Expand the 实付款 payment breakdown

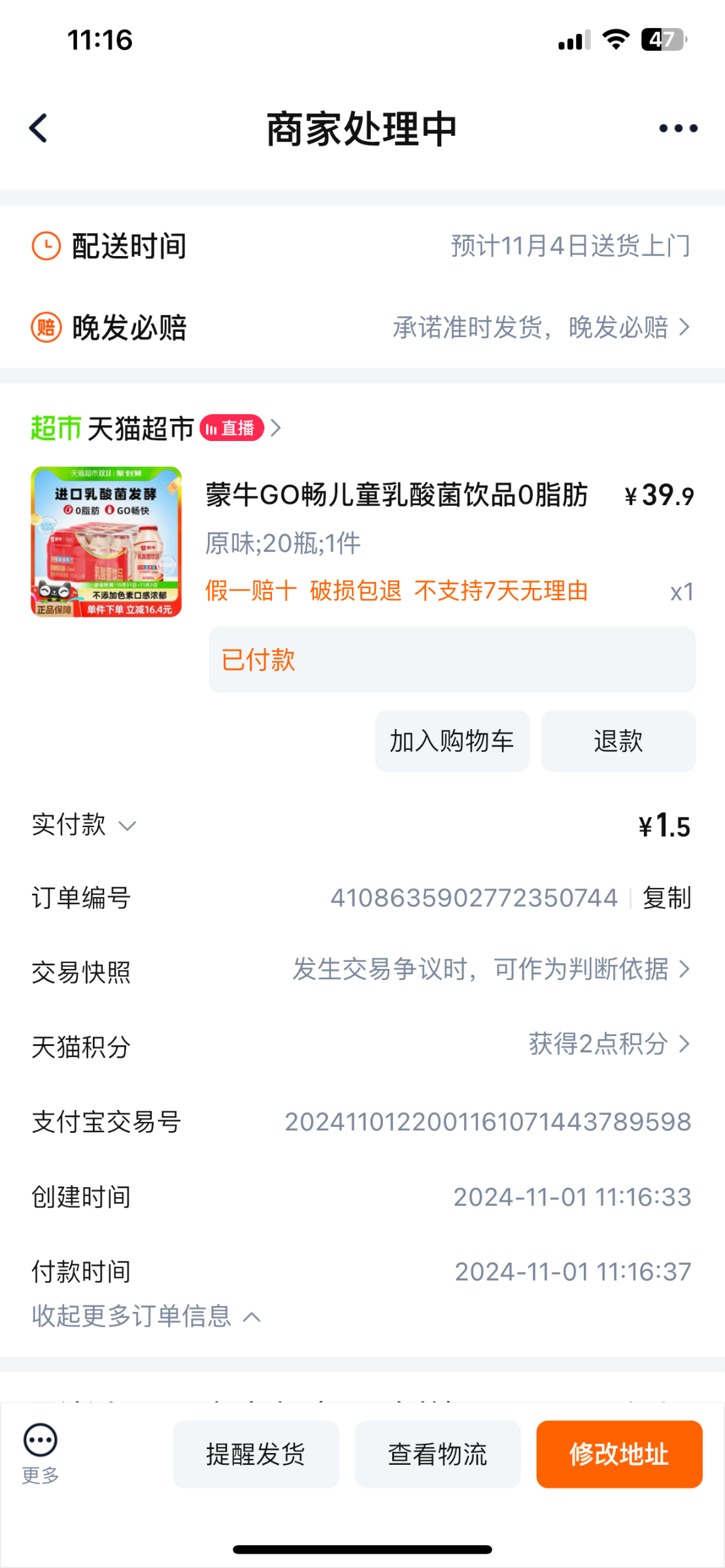point(85,825)
